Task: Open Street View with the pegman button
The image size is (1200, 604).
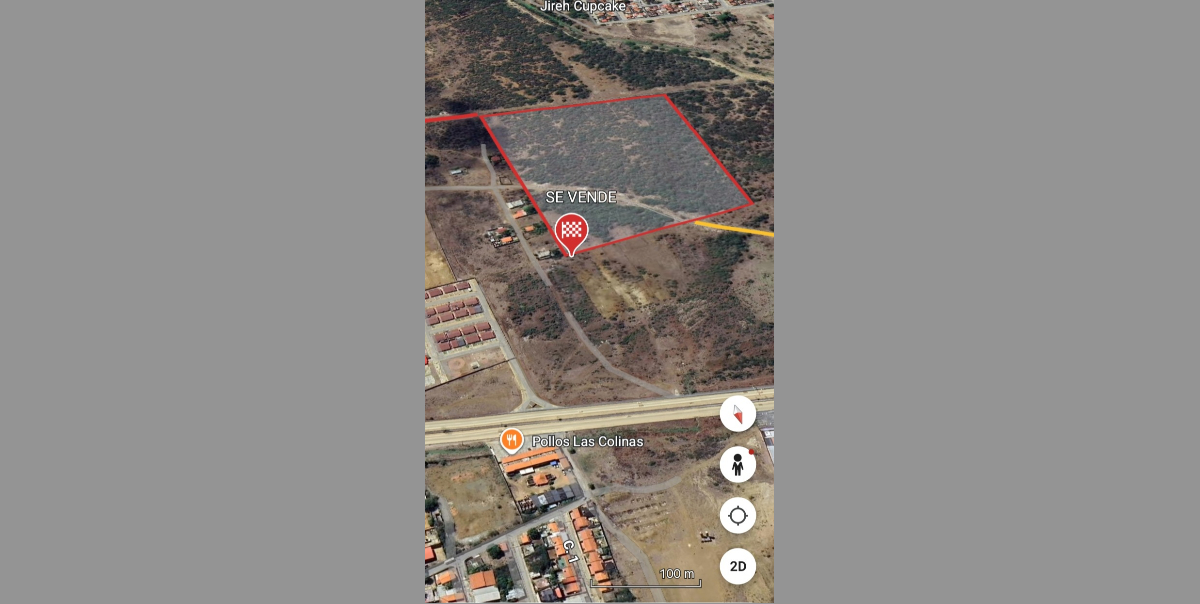Action: [x=738, y=464]
